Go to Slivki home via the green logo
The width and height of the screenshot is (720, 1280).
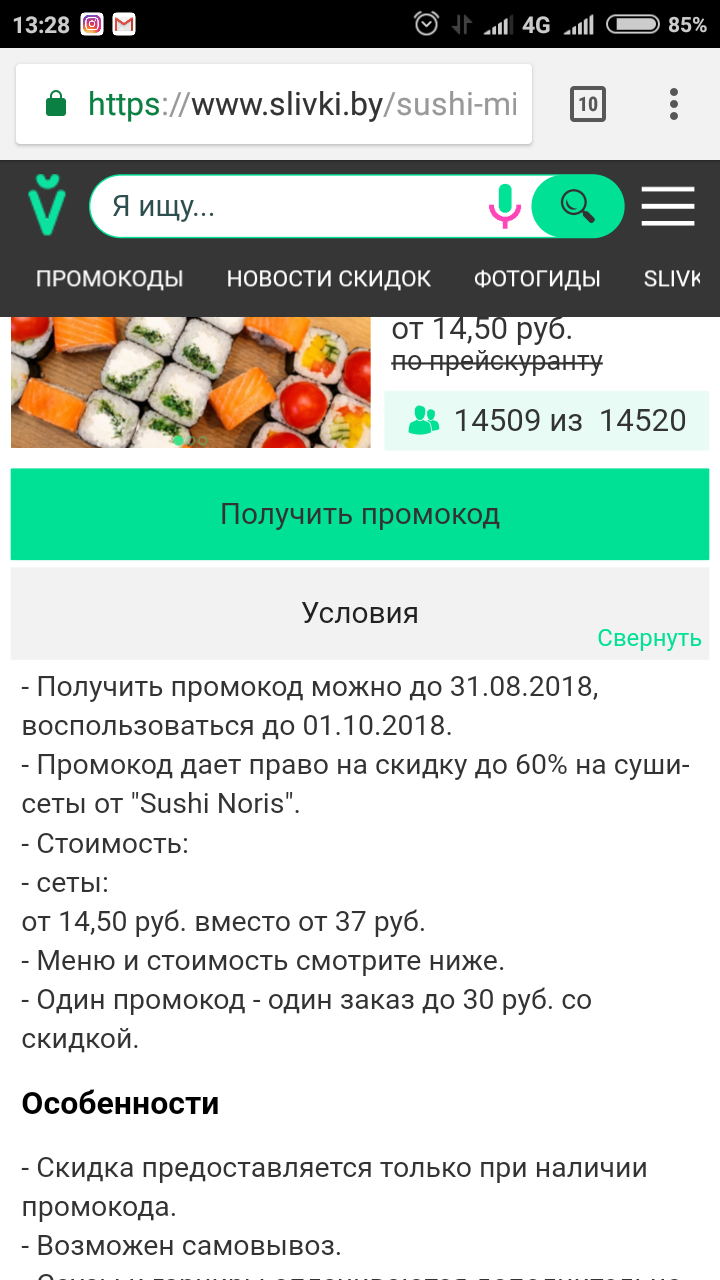(46, 205)
